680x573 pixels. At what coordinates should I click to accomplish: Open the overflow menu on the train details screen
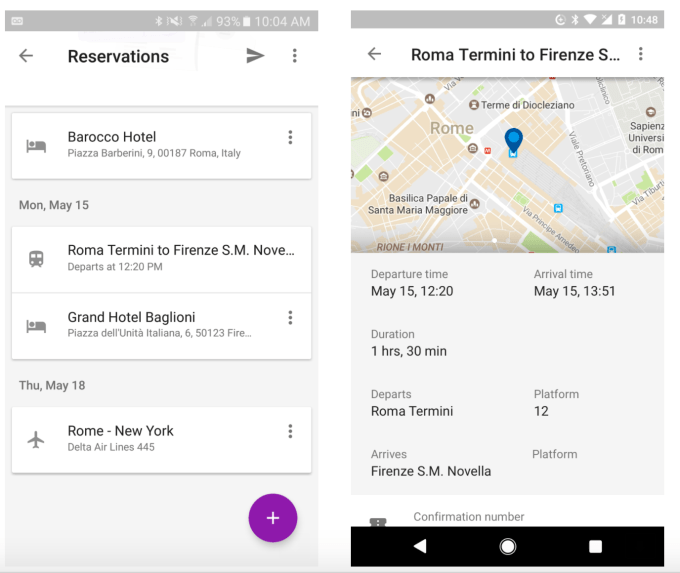click(x=641, y=54)
